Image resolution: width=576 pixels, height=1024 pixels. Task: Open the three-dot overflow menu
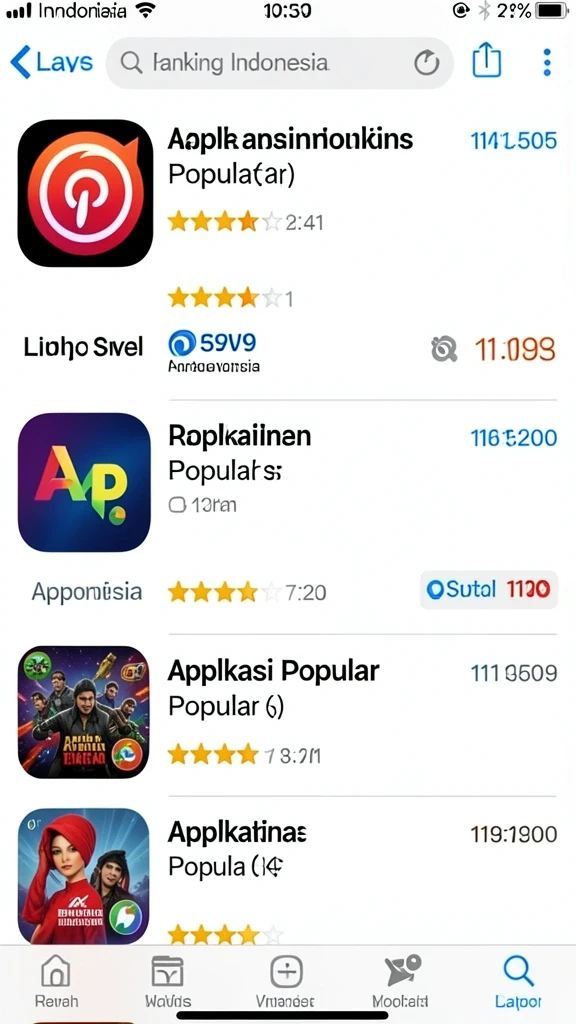pyautogui.click(x=547, y=63)
